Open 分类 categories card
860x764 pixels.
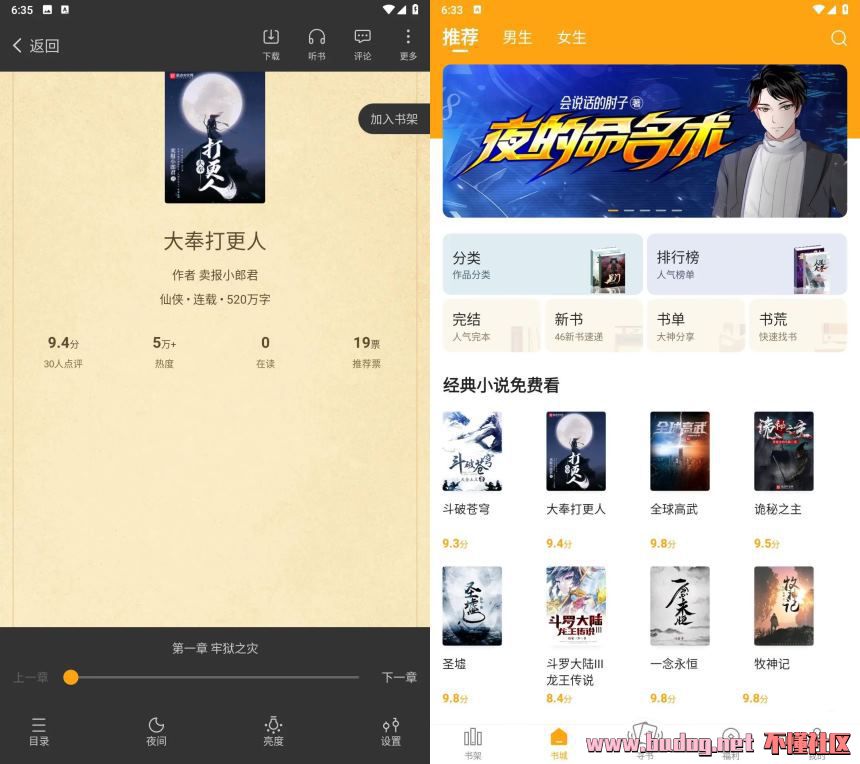[542, 264]
